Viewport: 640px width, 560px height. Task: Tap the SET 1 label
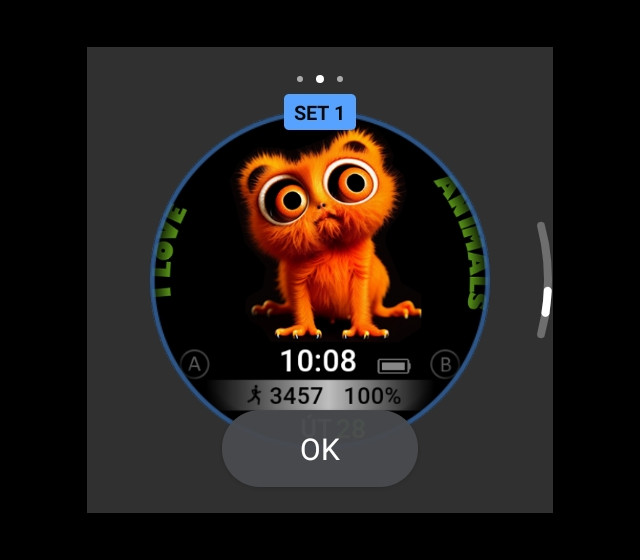point(320,113)
